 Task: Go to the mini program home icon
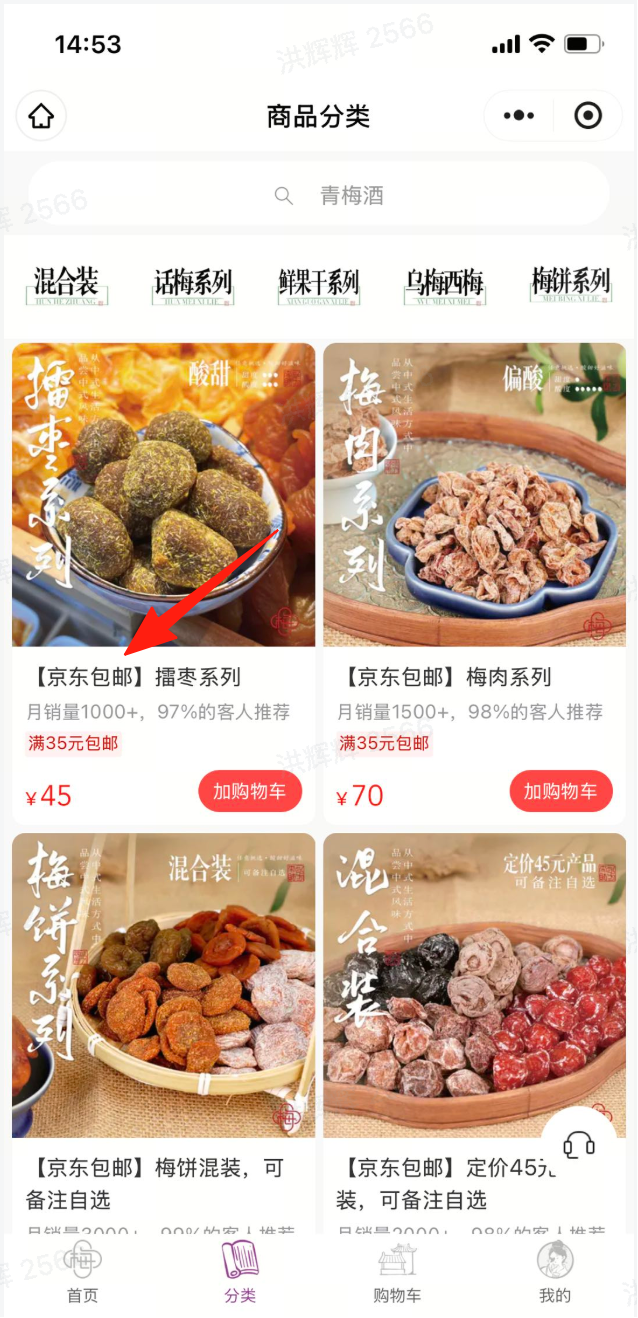(41, 117)
